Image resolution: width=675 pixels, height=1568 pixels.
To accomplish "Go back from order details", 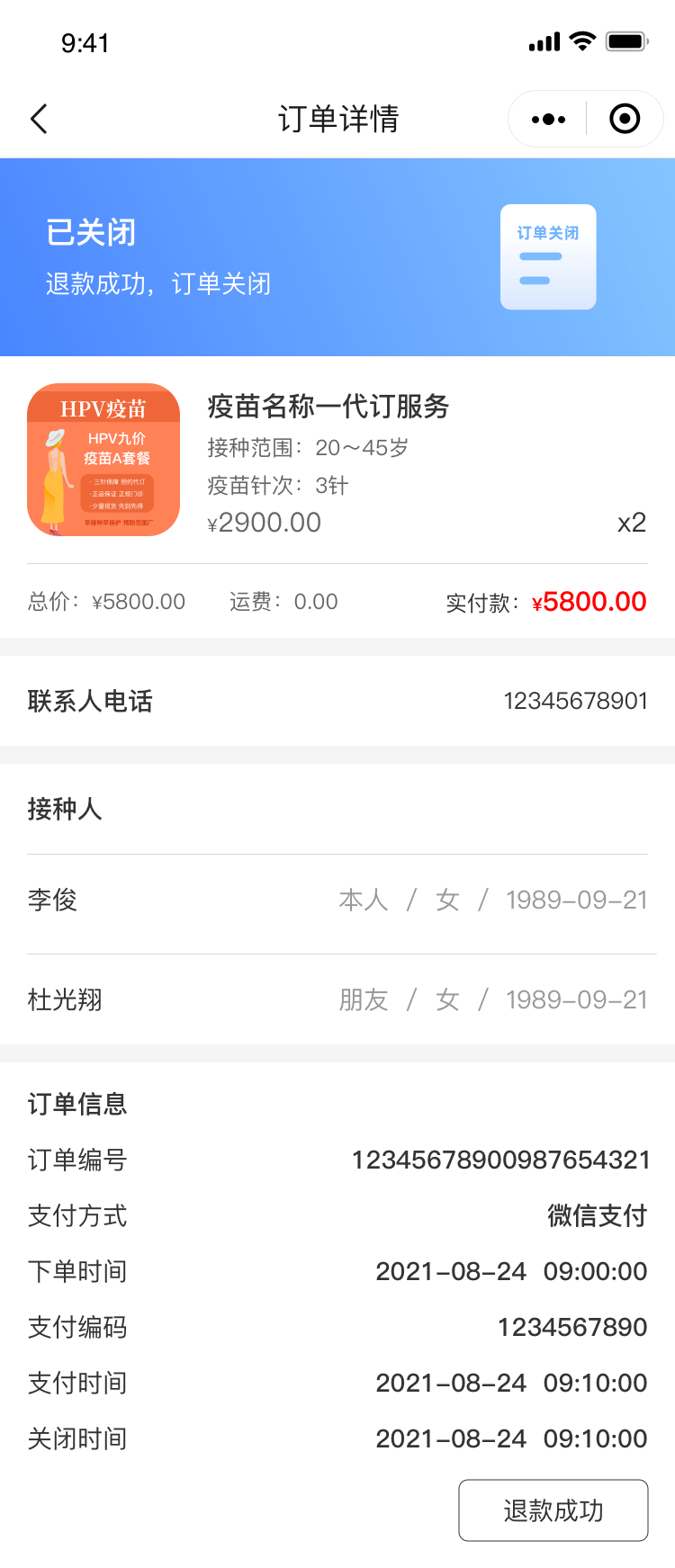I will pos(39,119).
